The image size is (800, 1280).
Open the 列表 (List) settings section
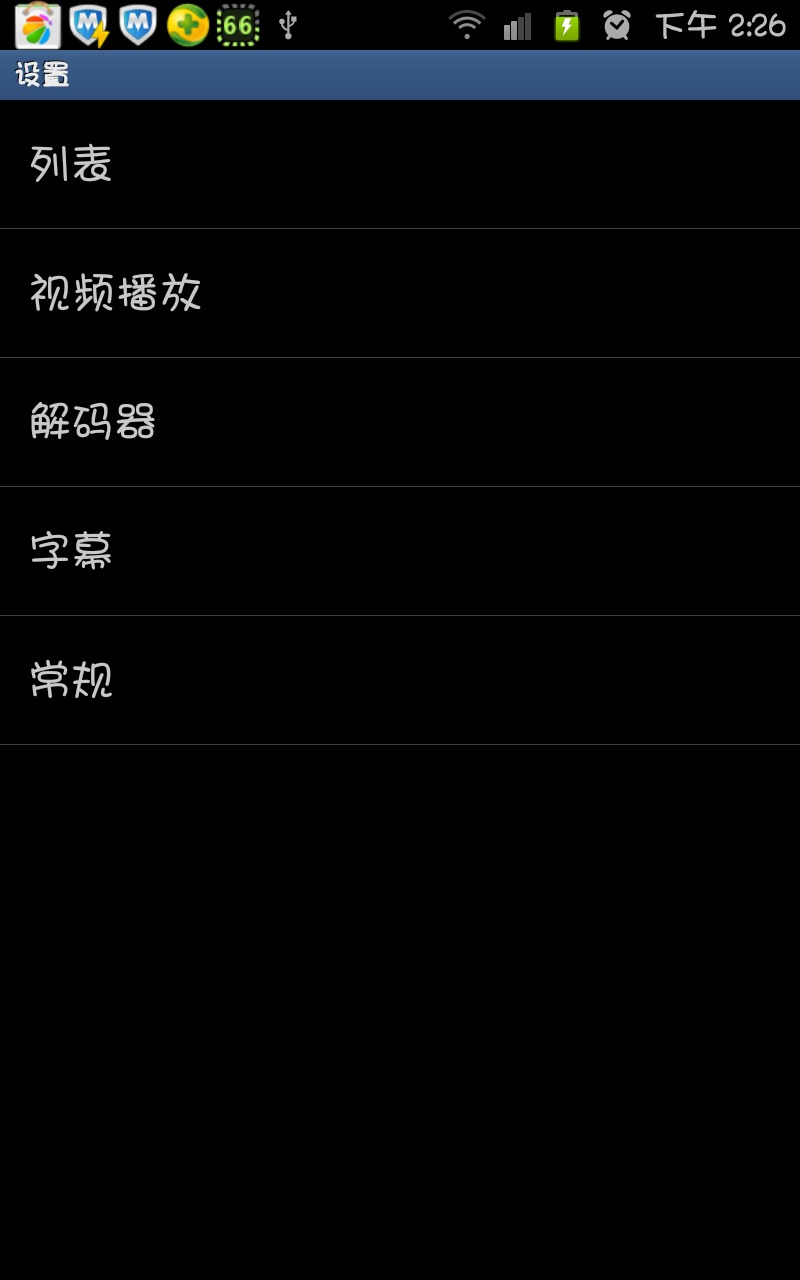[x=400, y=163]
